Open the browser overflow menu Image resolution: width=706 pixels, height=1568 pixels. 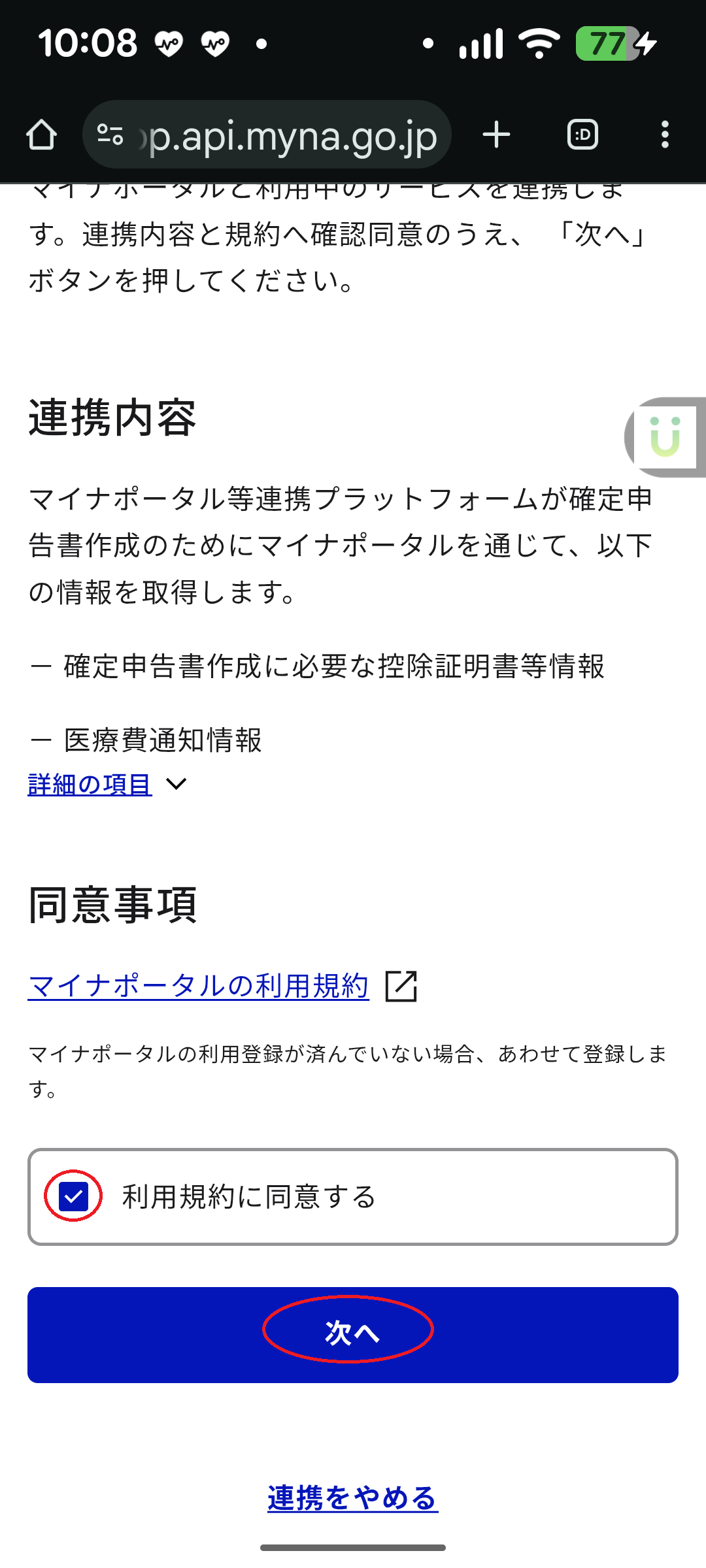(665, 135)
